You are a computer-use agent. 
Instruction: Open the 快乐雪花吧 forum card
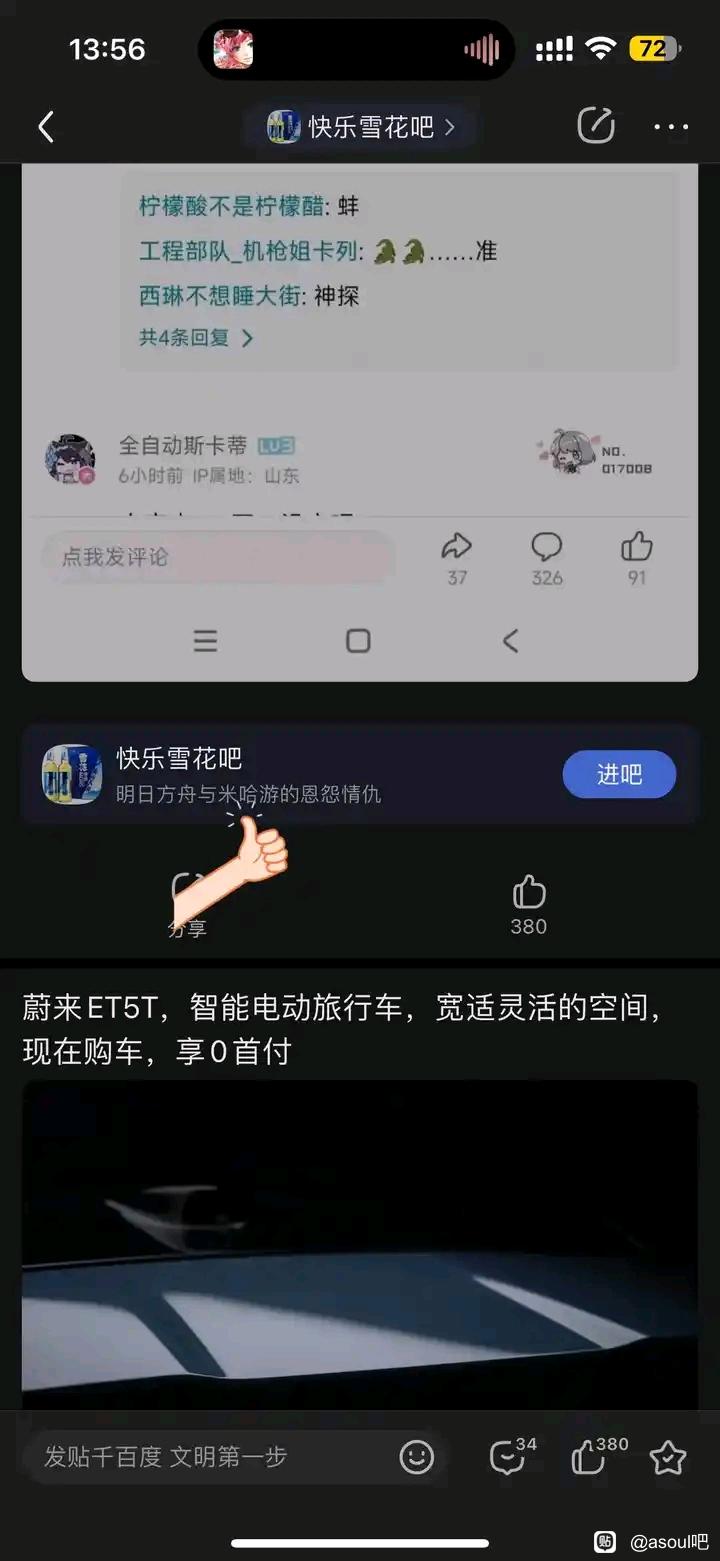[300, 775]
